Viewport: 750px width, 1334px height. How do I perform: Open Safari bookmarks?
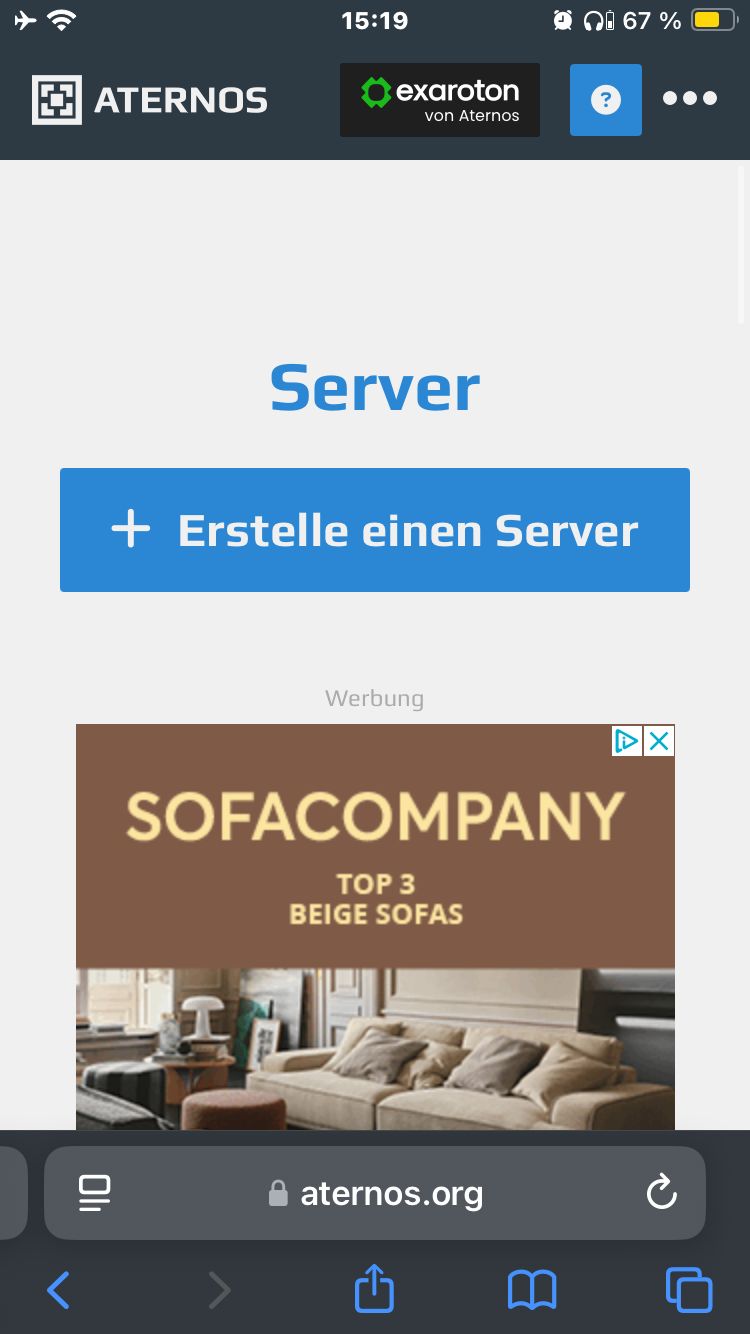[x=532, y=1290]
